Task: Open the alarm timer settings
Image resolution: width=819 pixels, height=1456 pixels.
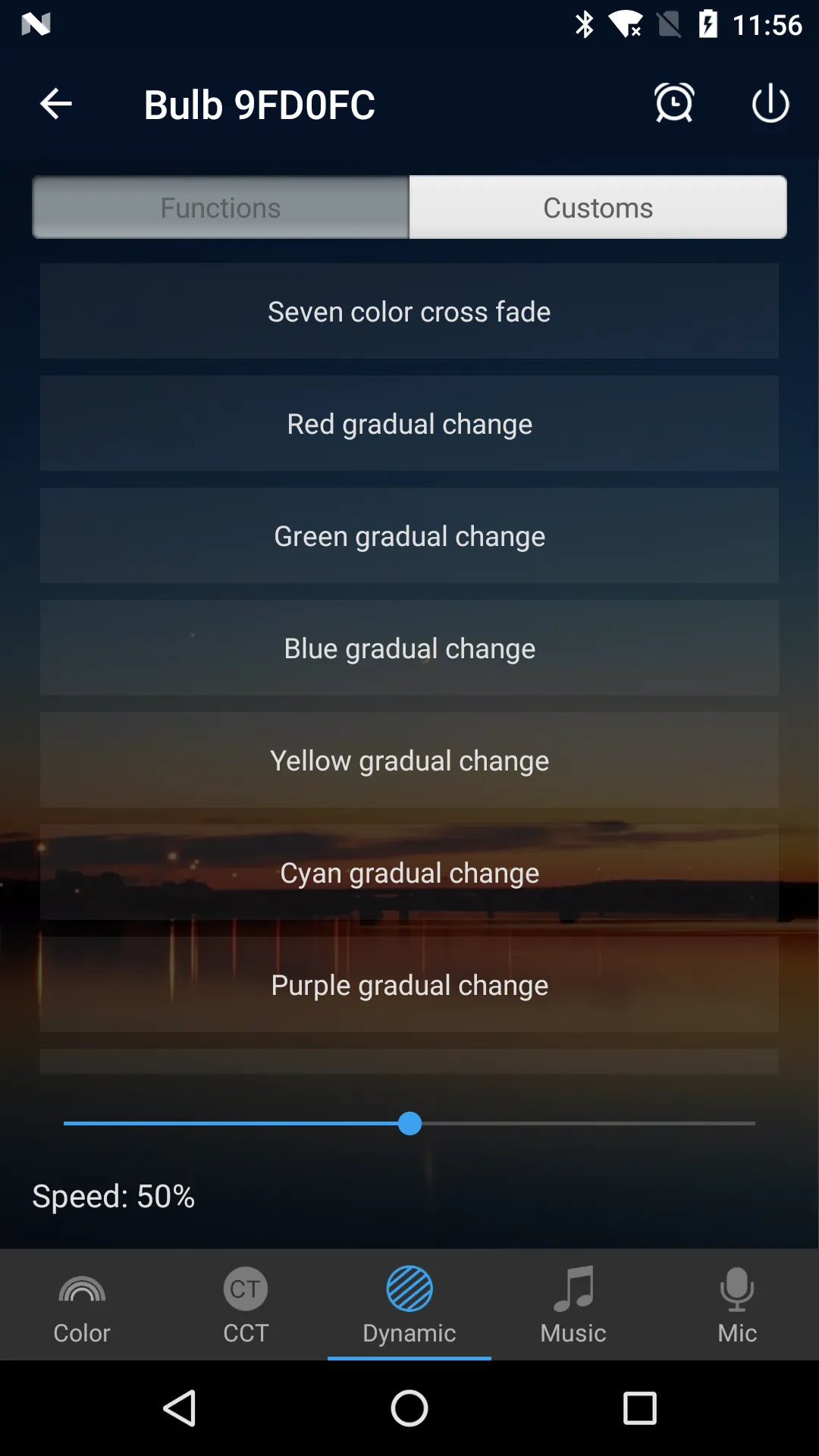Action: pos(674,103)
